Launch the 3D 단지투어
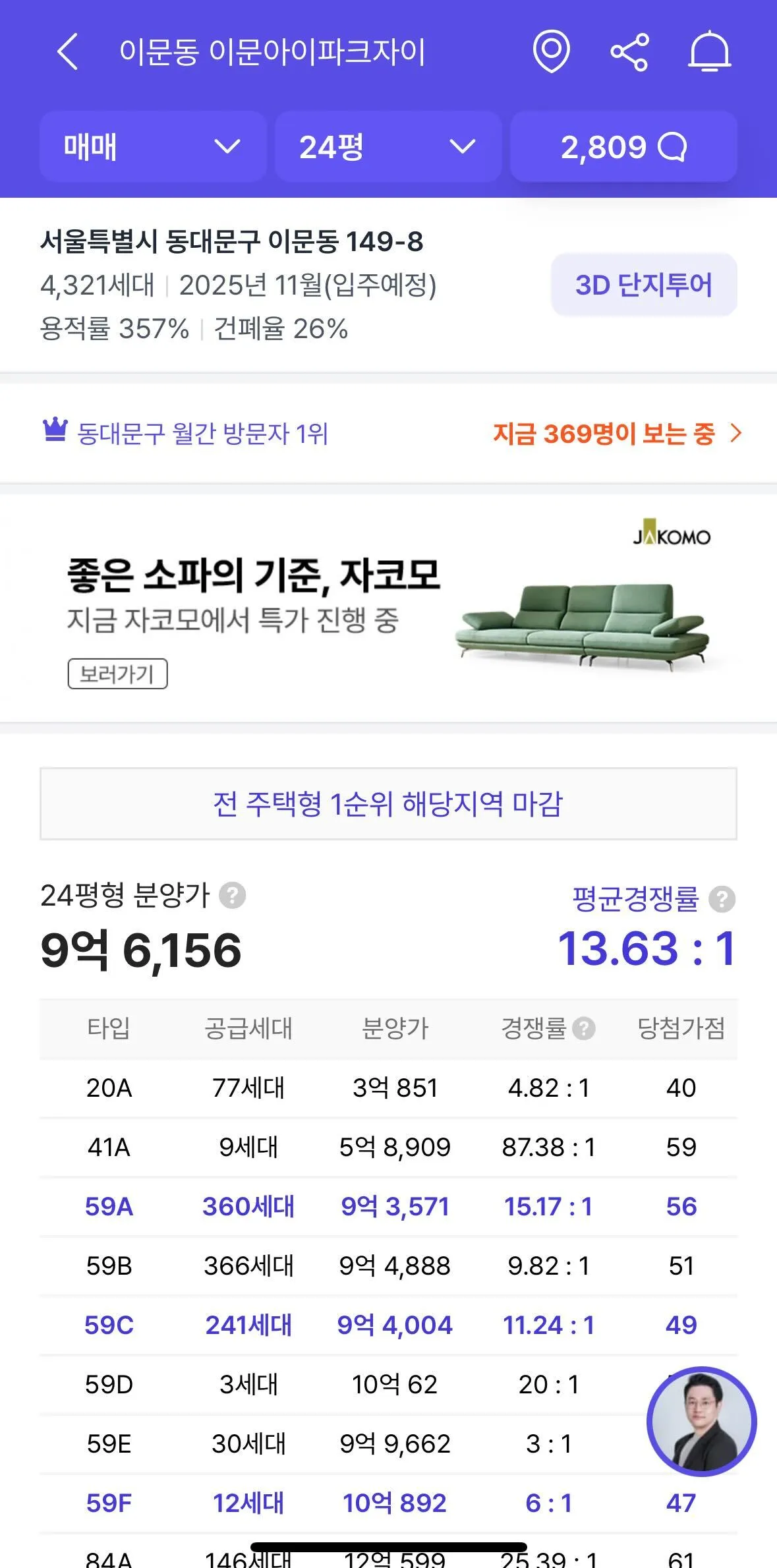 644,285
